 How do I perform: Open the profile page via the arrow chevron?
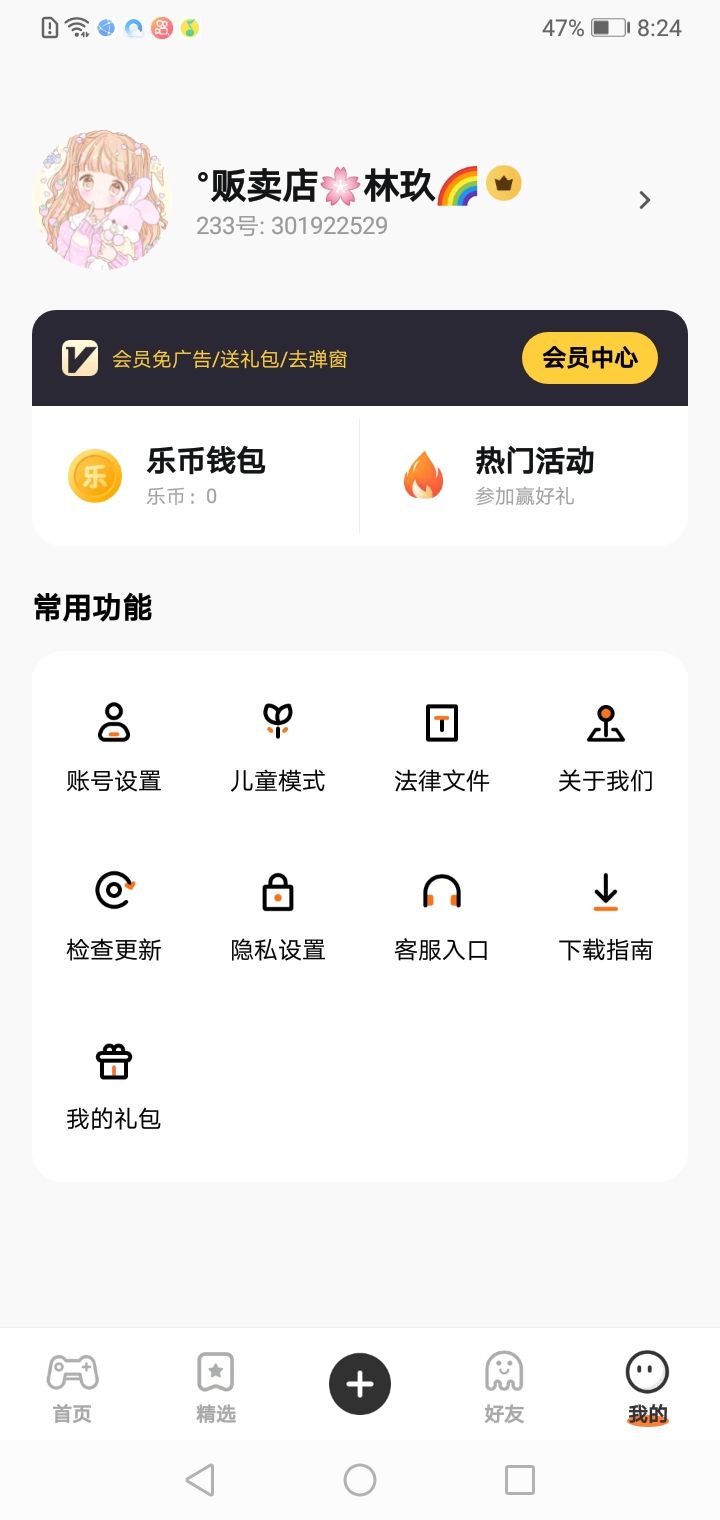tap(645, 200)
